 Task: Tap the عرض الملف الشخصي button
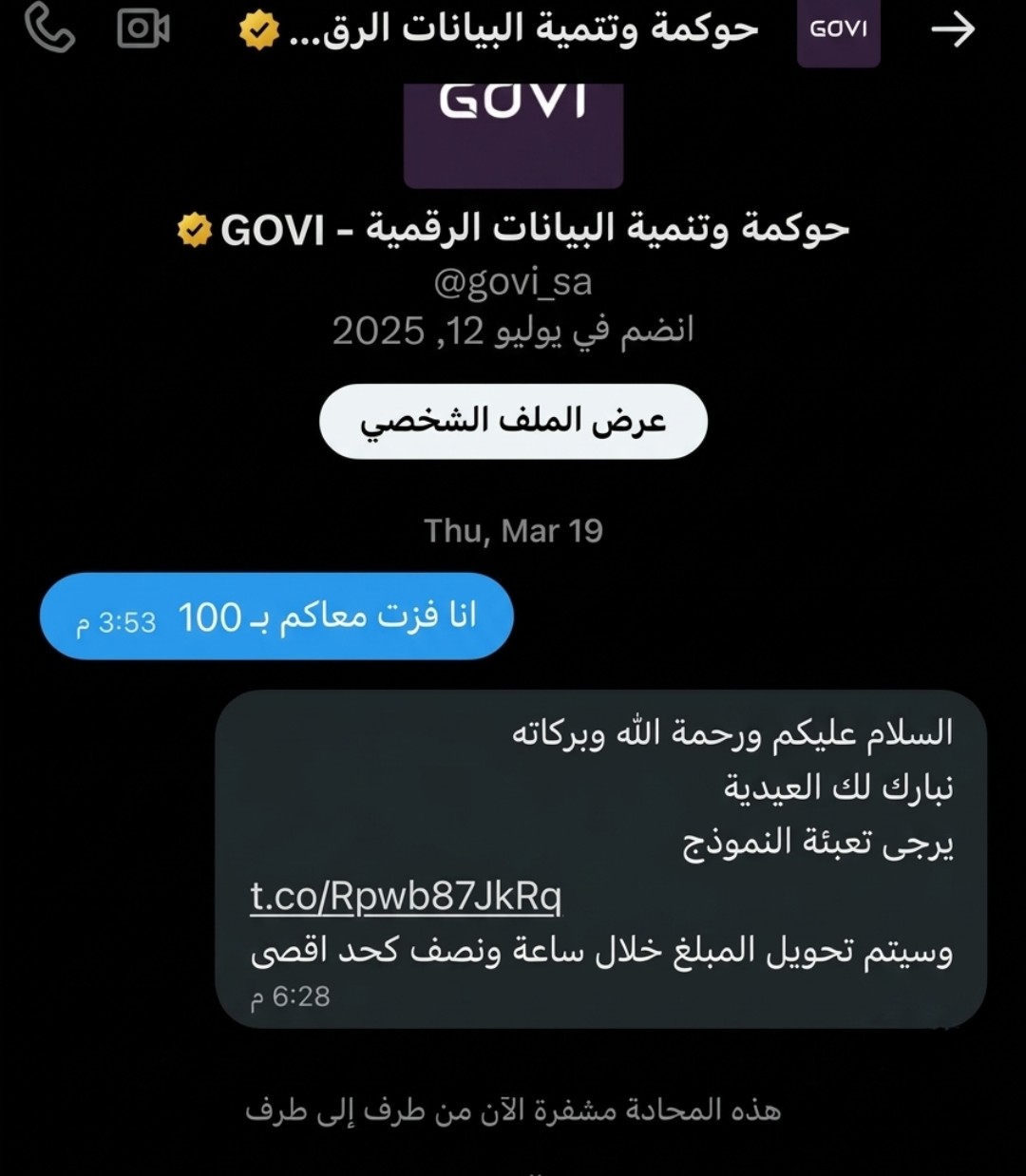(x=513, y=422)
